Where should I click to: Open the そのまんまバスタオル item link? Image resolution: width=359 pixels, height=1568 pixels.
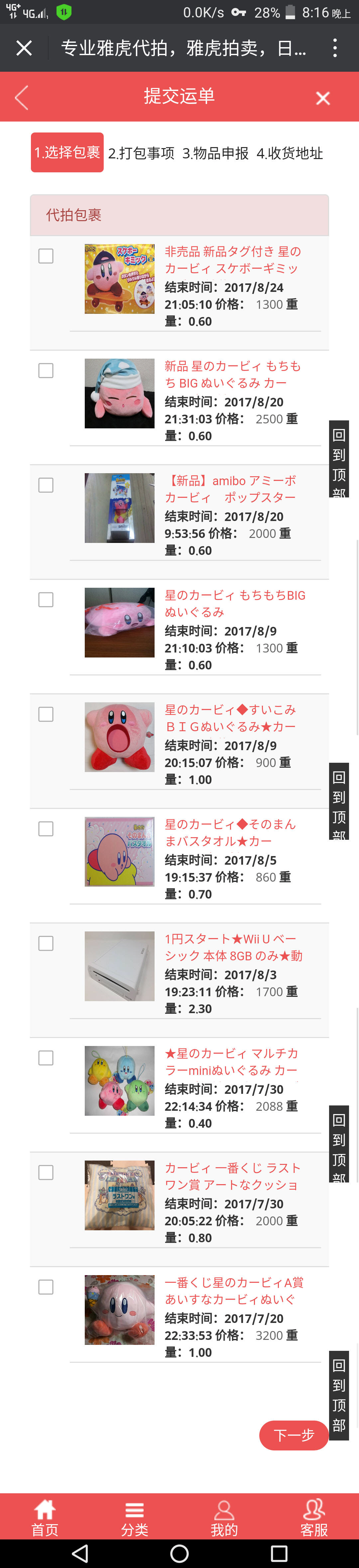coord(230,832)
